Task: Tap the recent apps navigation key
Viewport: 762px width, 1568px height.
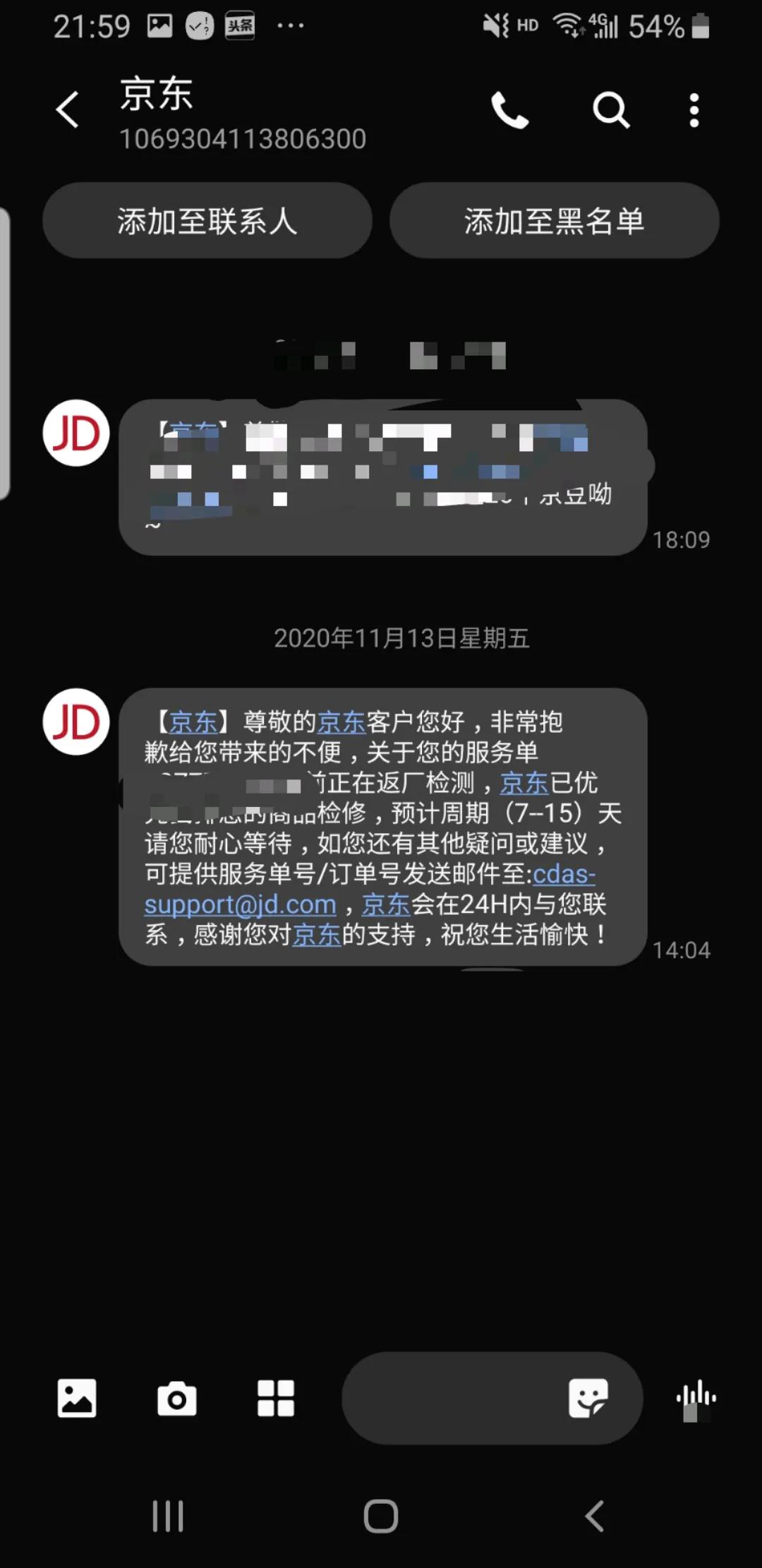Action: pyautogui.click(x=167, y=1514)
